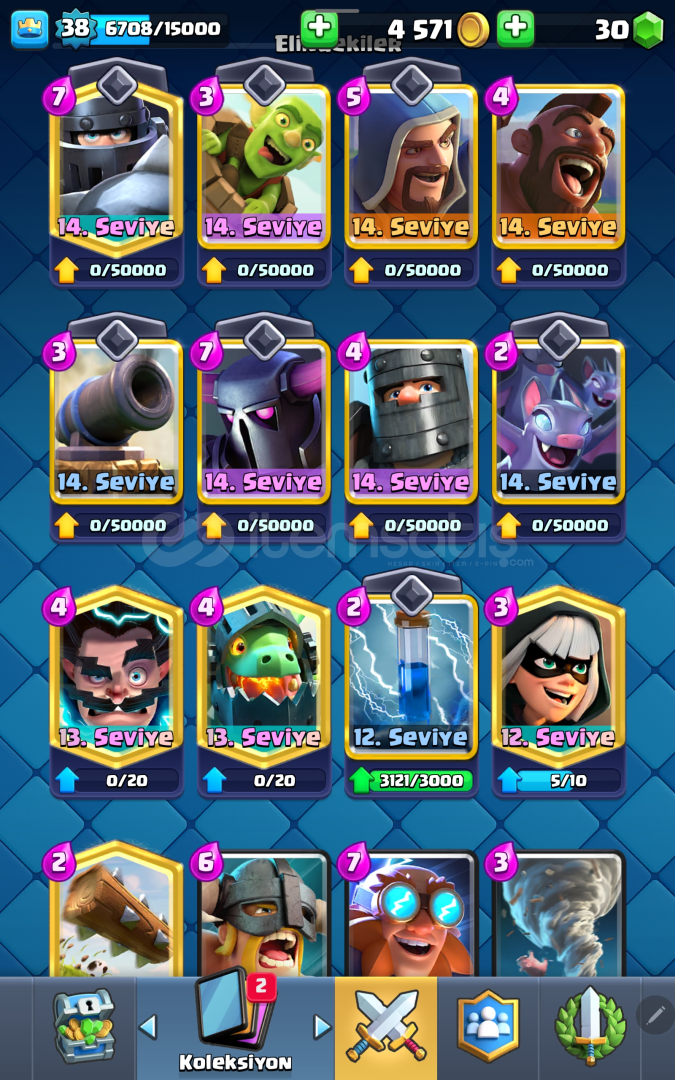675x1080 pixels.
Task: Add more gold with the plus button
Action: [319, 29]
